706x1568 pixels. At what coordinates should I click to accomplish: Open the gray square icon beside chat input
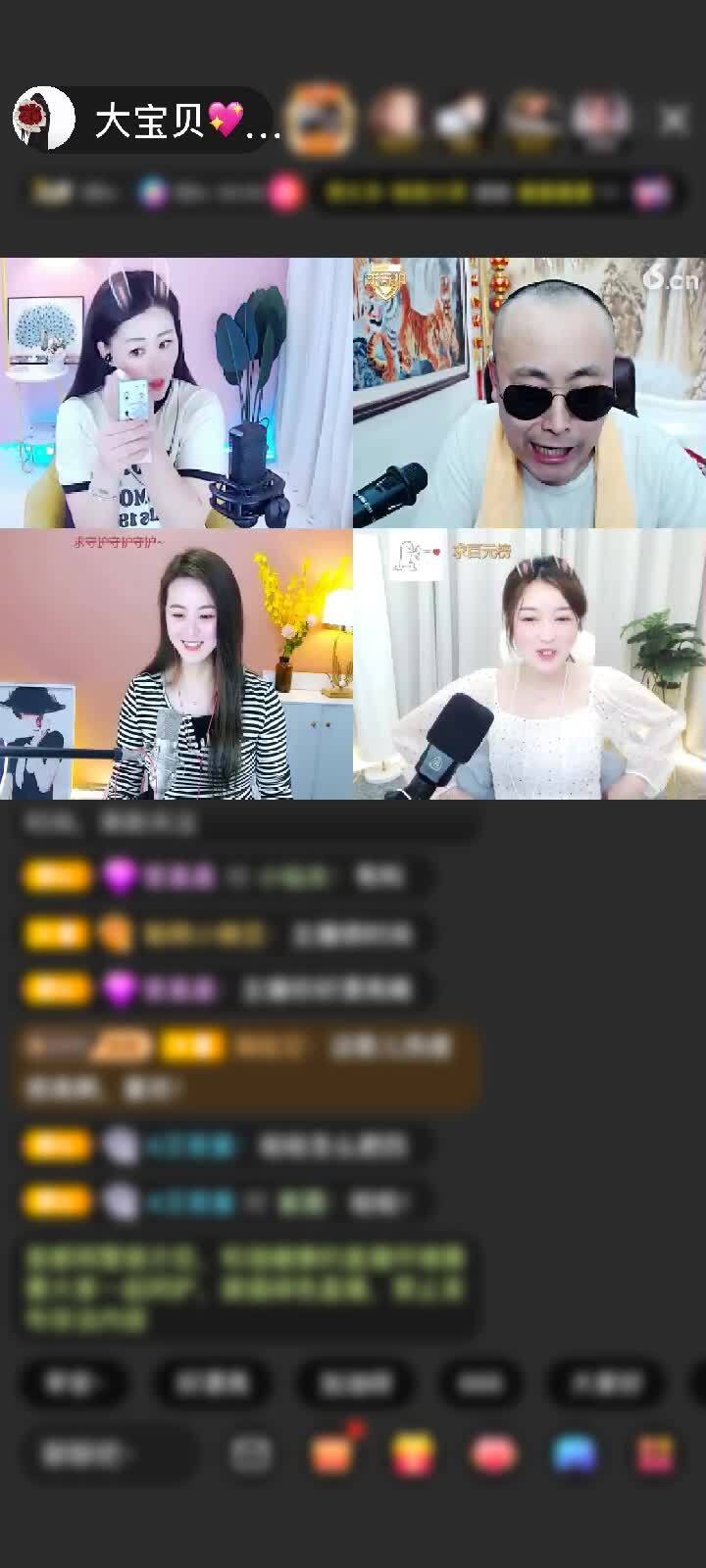[251, 1454]
